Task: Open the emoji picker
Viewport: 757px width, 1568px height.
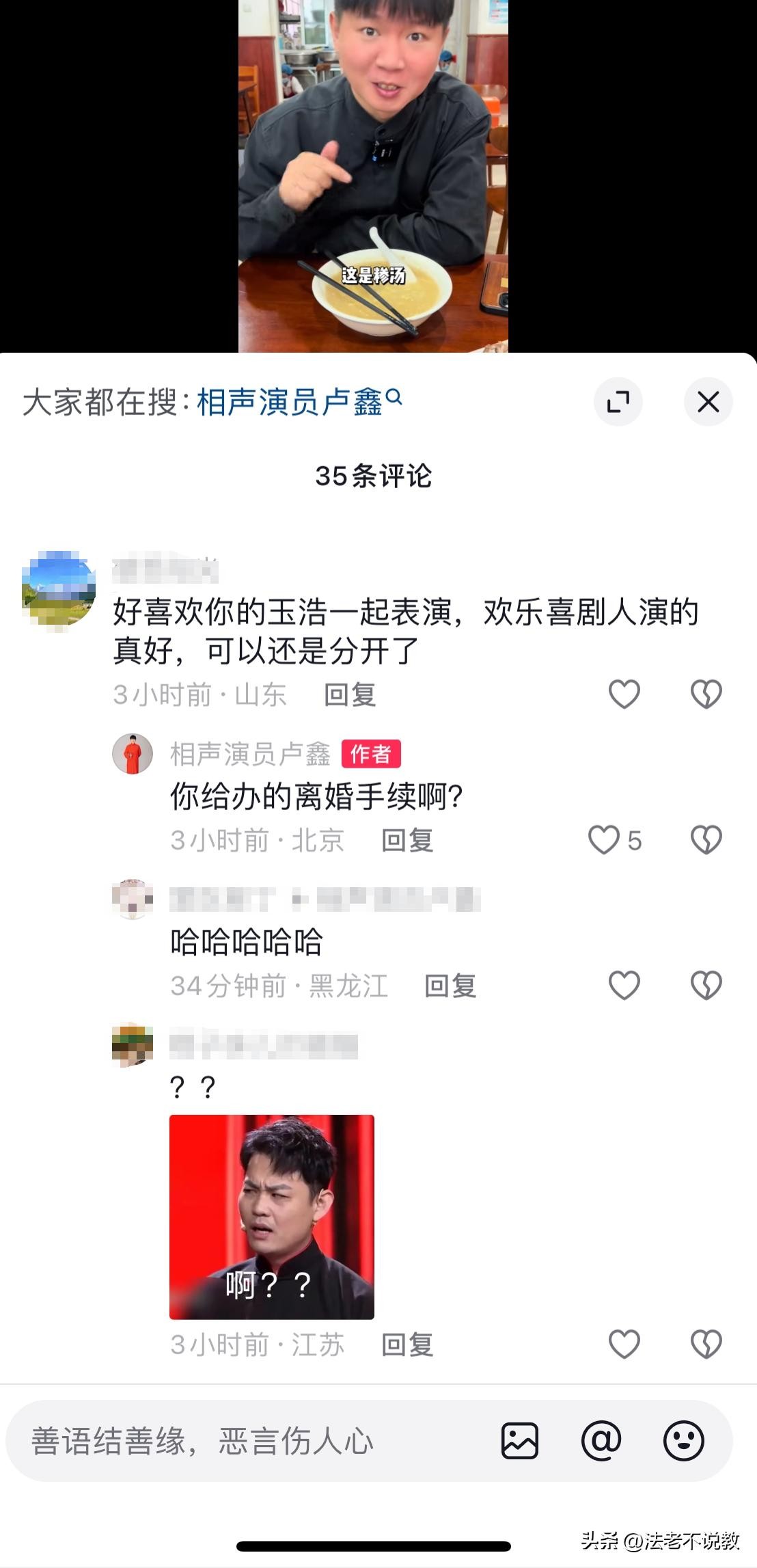Action: pos(683,1442)
